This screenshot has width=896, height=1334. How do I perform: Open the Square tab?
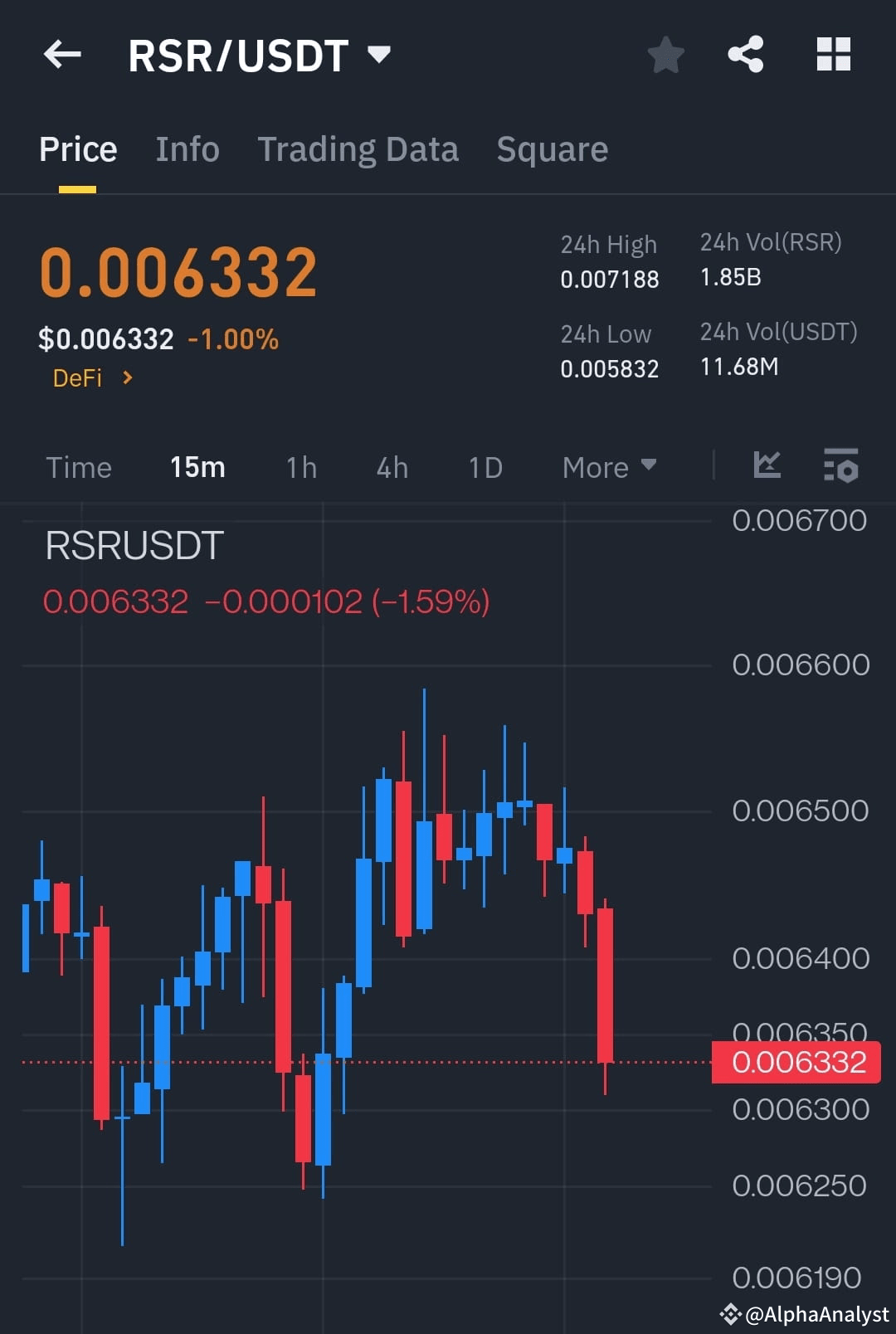click(x=552, y=148)
